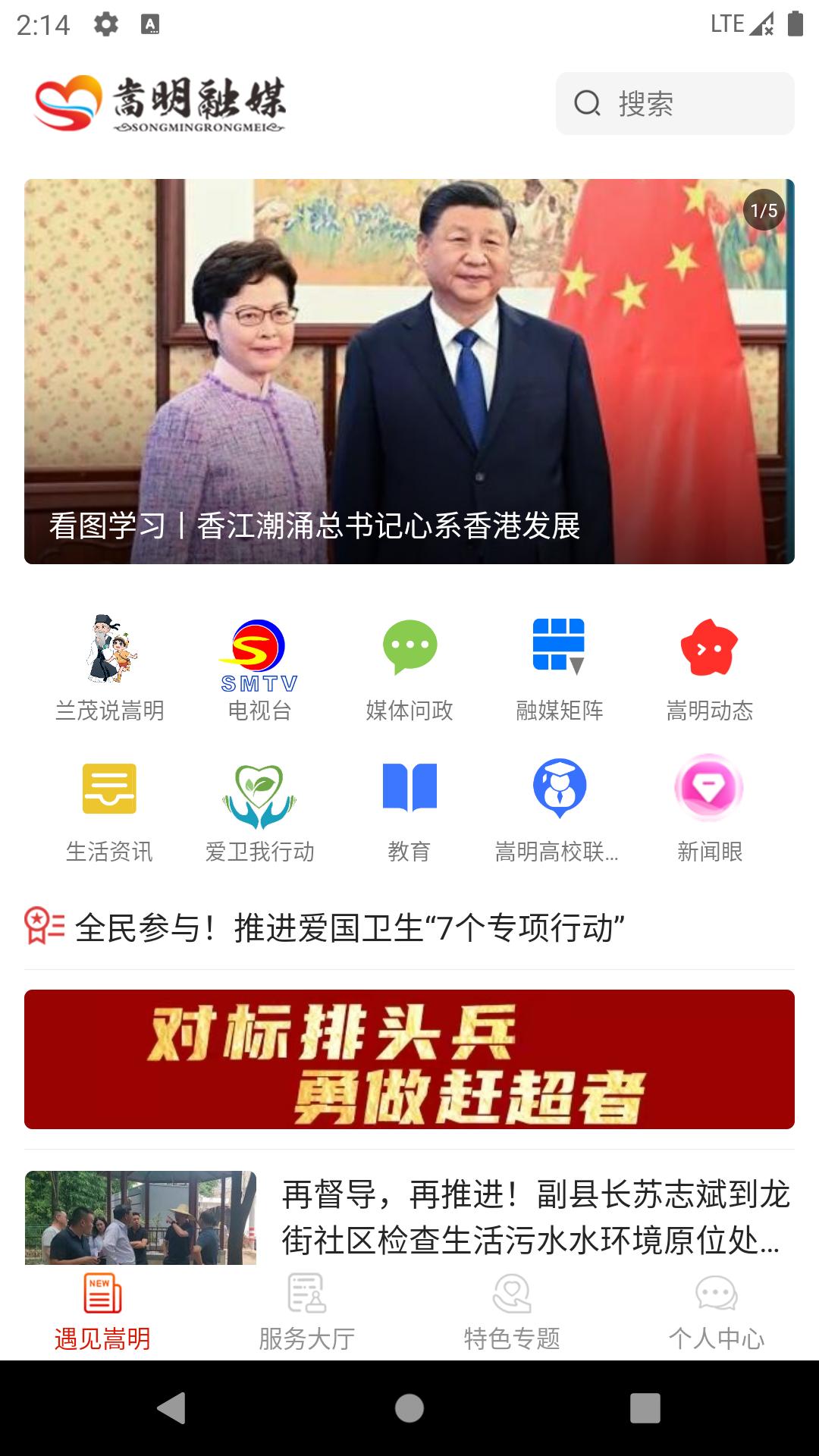Read the 全民参与 headline about 7个专项行动
Screen dimensions: 819x1456
click(x=349, y=927)
